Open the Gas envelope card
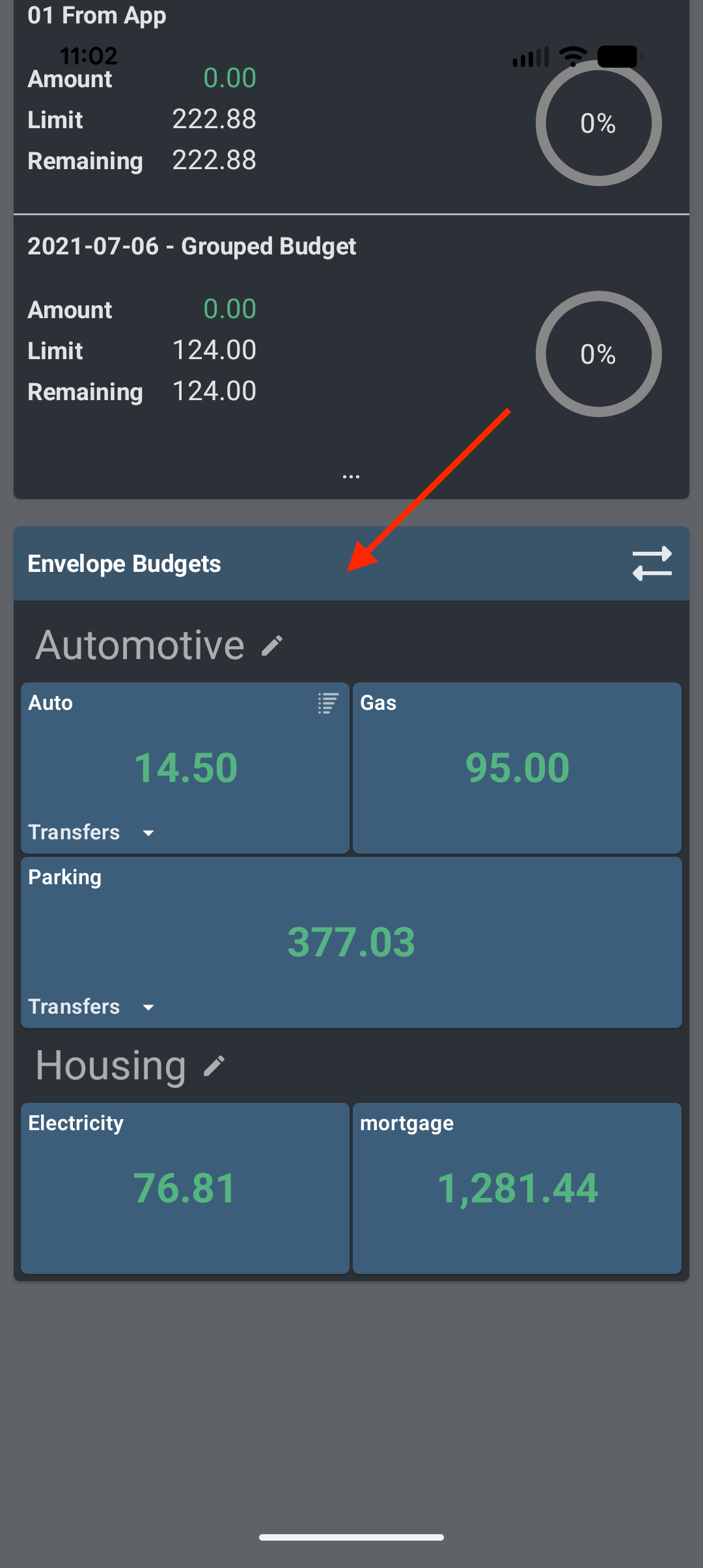This screenshot has width=703, height=1568. 517,767
